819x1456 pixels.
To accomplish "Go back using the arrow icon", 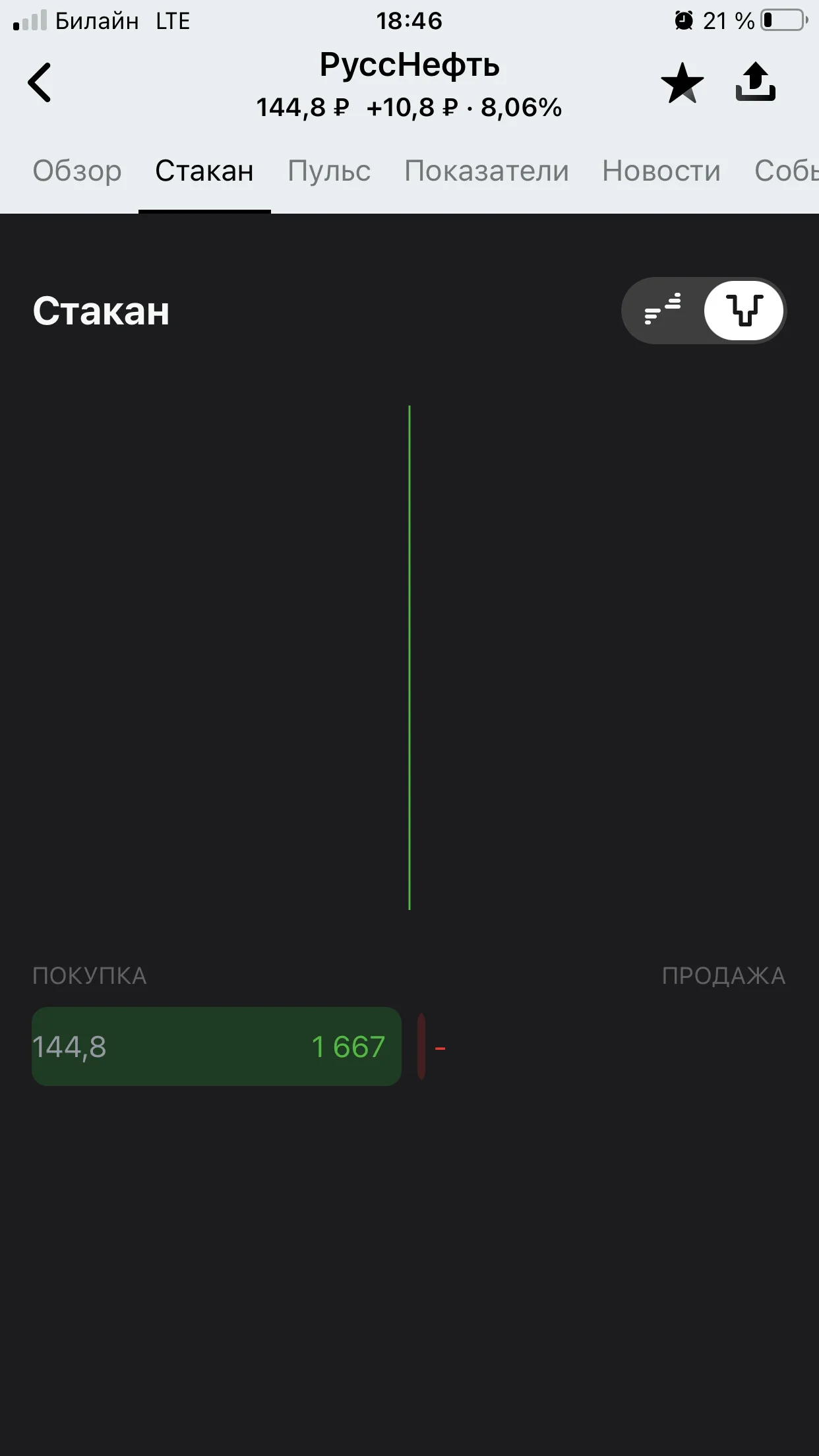I will tap(40, 83).
